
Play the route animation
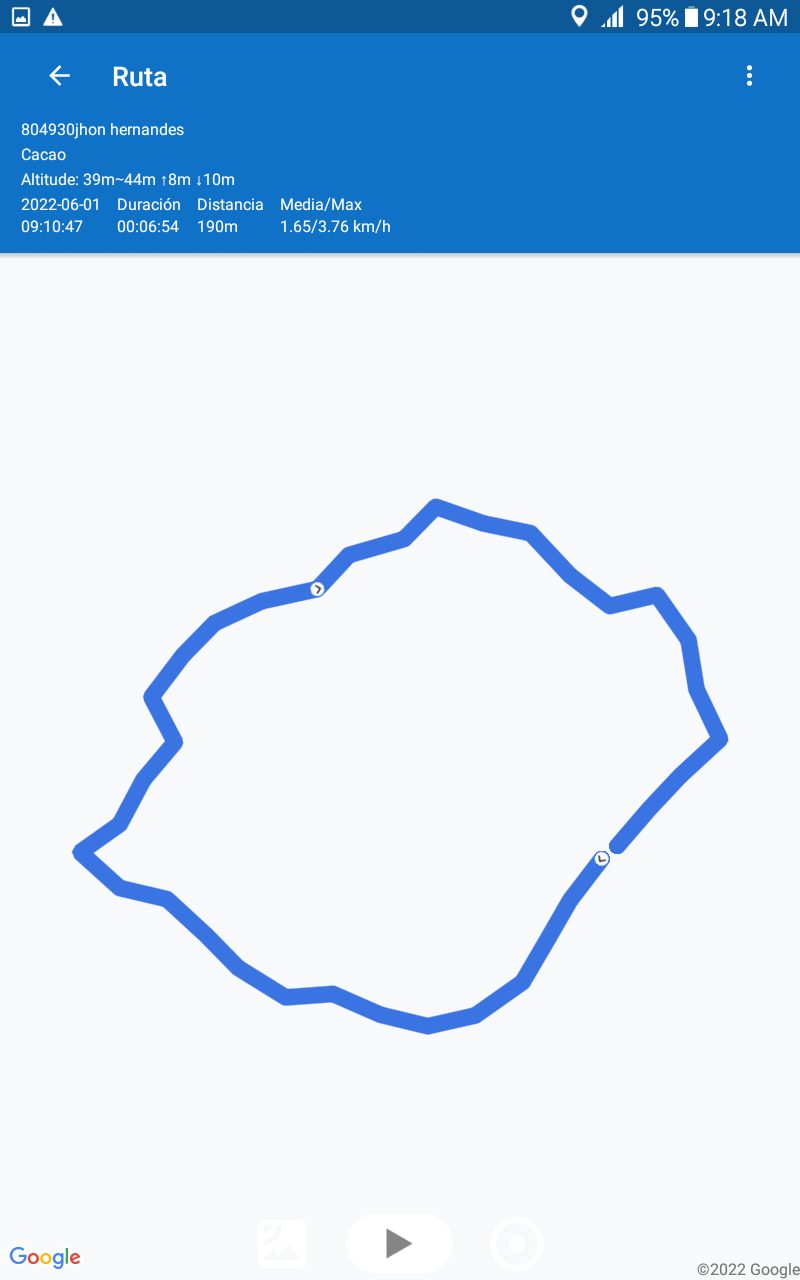coord(399,1243)
